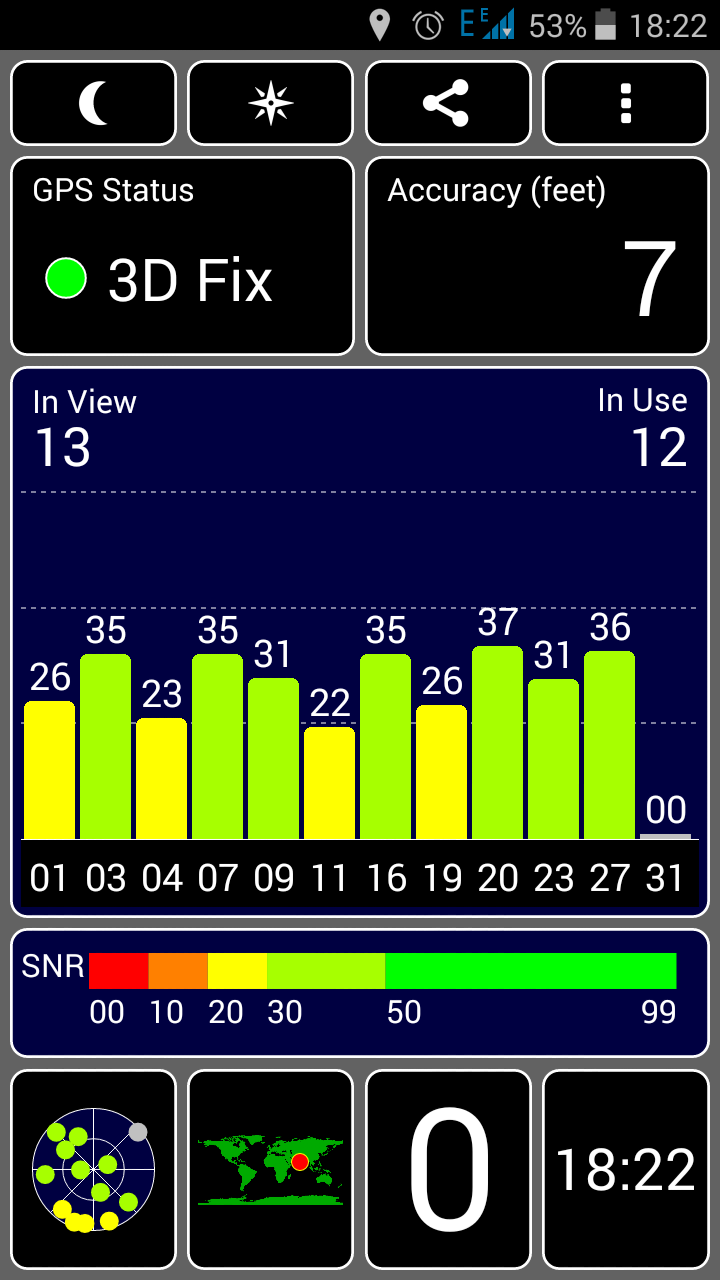Screen dimensions: 720x1280
Task: Toggle night mode with the moon icon
Action: pos(93,104)
